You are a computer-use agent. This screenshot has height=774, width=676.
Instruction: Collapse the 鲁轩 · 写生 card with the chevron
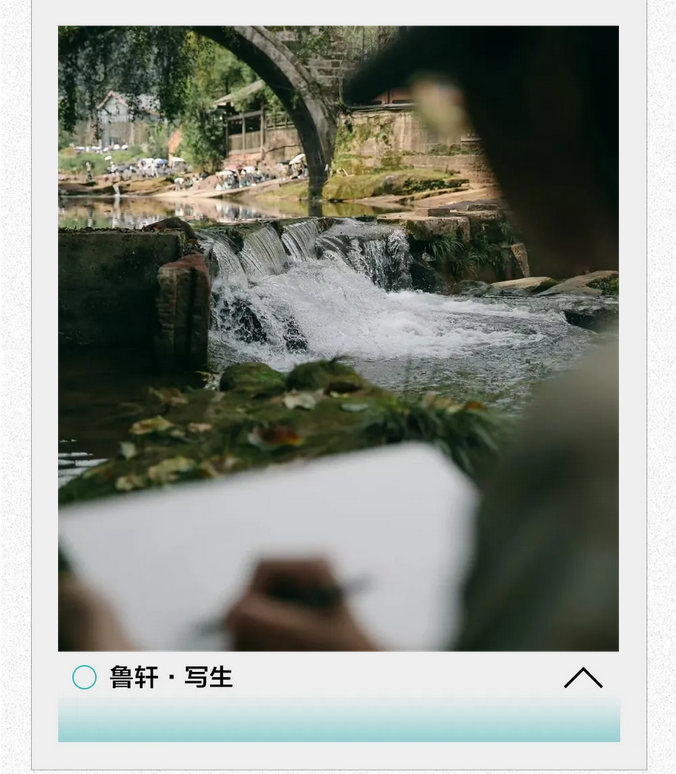click(x=583, y=678)
